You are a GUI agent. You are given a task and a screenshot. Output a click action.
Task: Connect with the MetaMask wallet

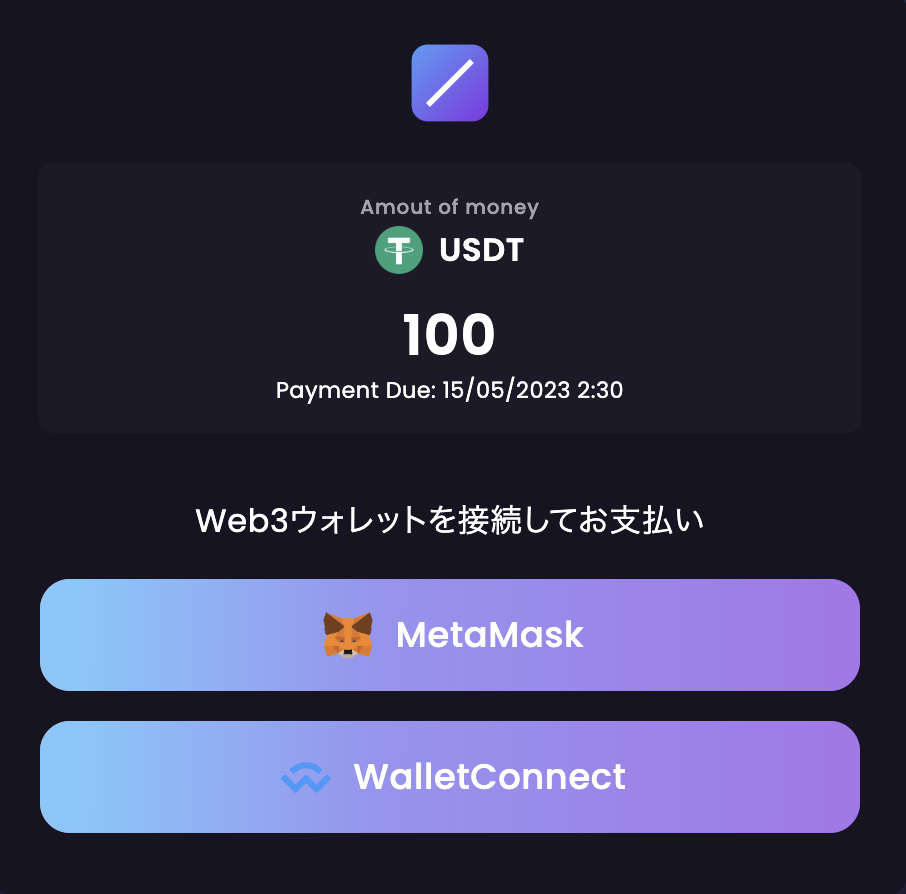coord(450,635)
